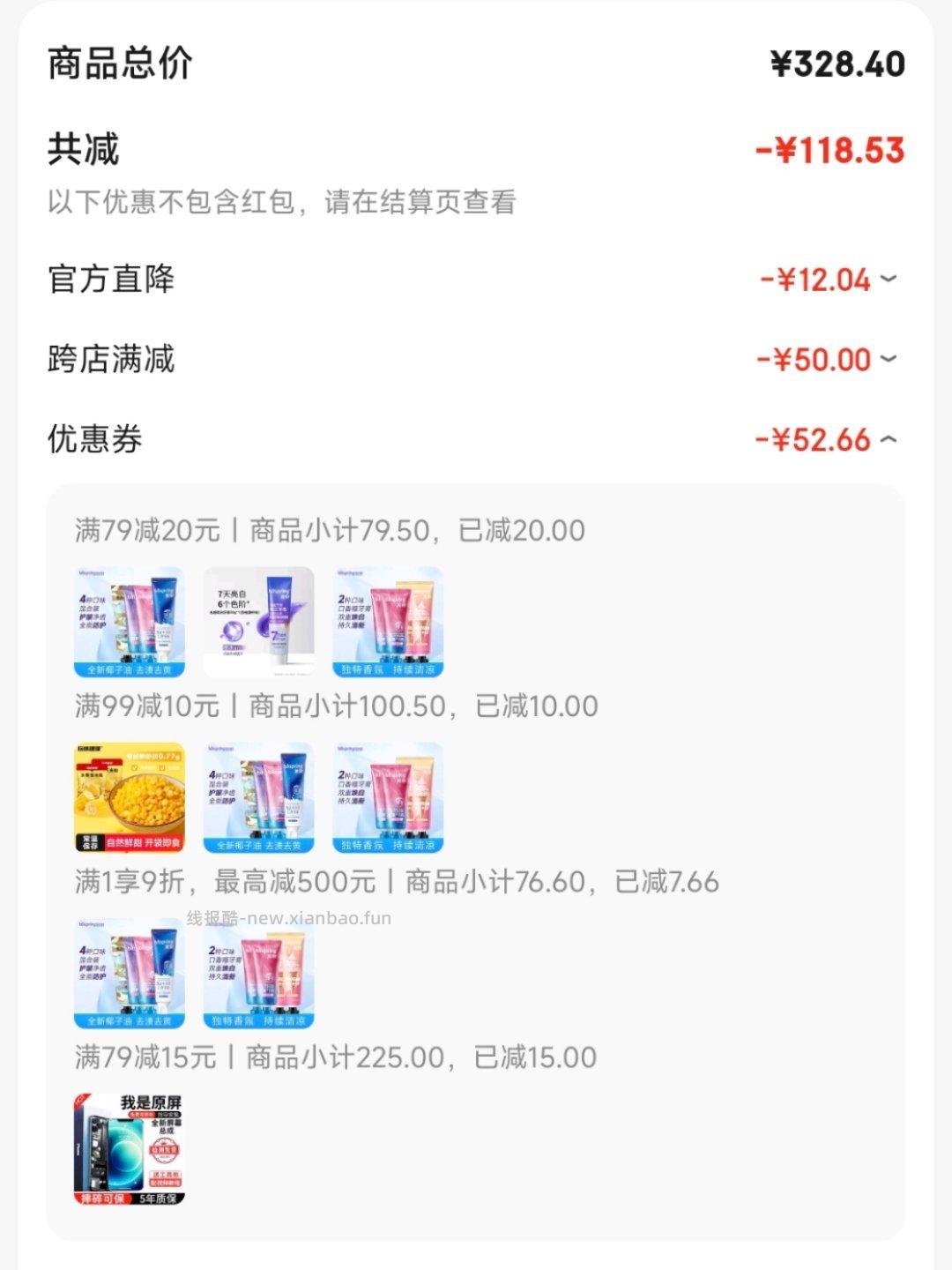Screen dimensions: 952x1270
Task: Collapse the 优惠券 discount section
Action: [x=888, y=439]
